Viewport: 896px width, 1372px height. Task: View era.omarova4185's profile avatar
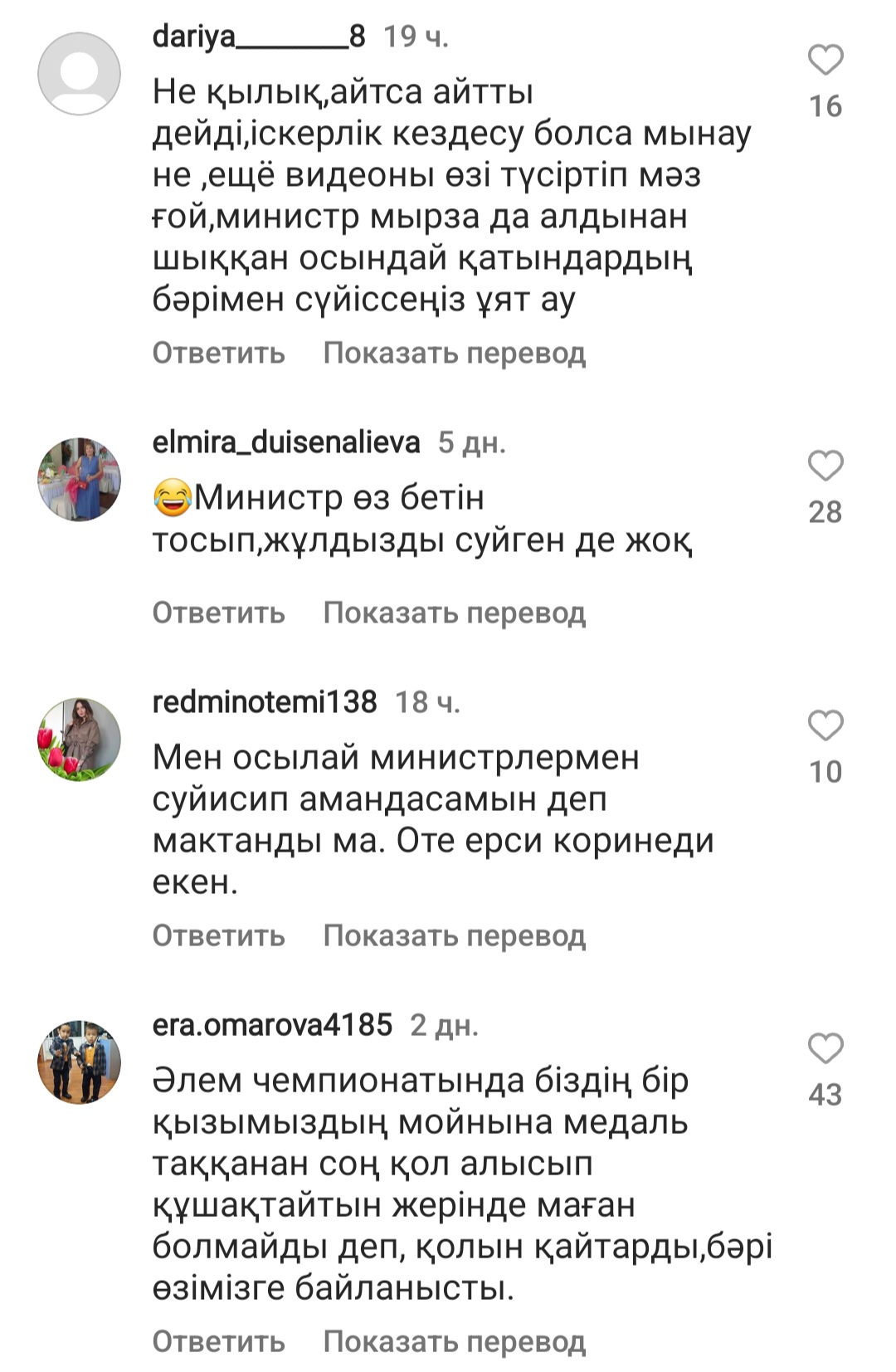[x=80, y=1062]
